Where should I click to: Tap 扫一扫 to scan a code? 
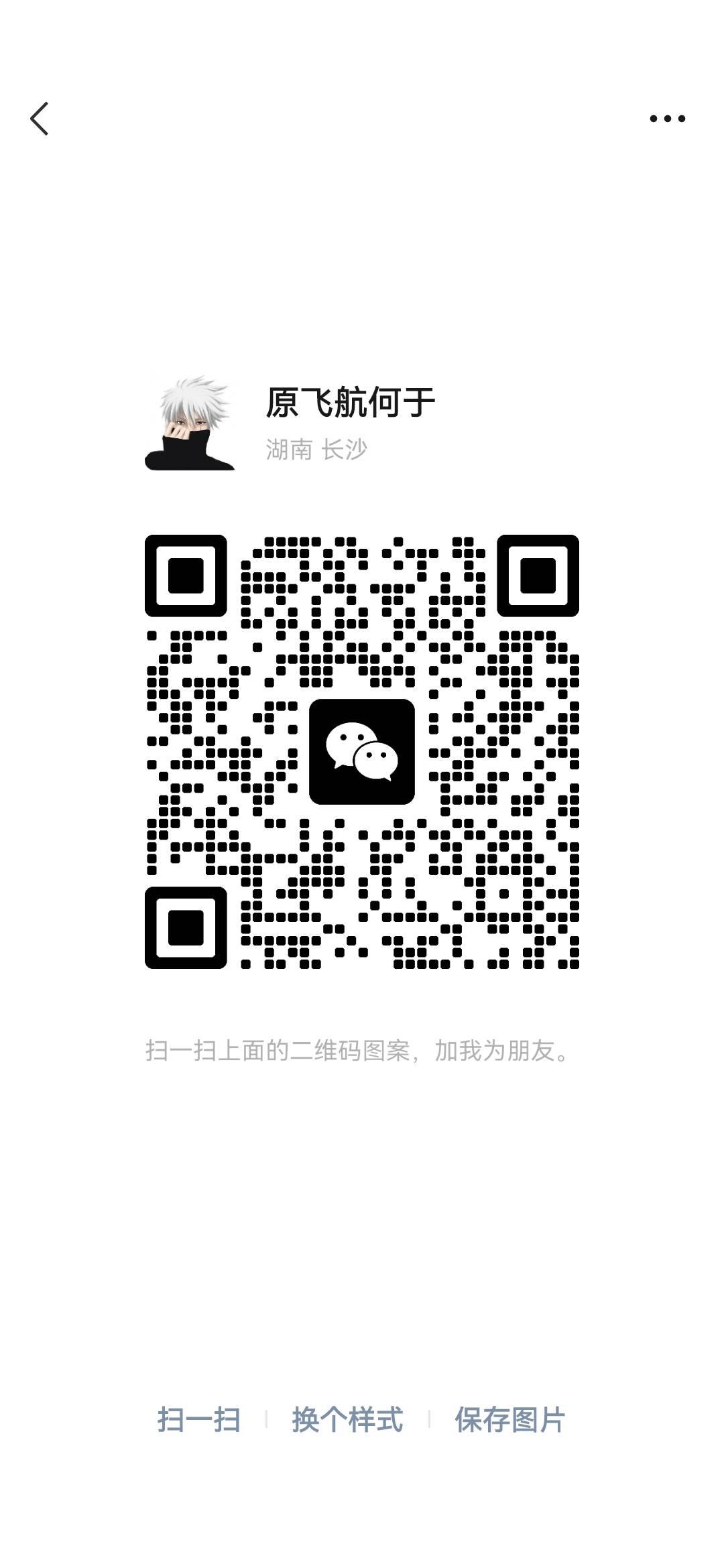click(199, 1420)
